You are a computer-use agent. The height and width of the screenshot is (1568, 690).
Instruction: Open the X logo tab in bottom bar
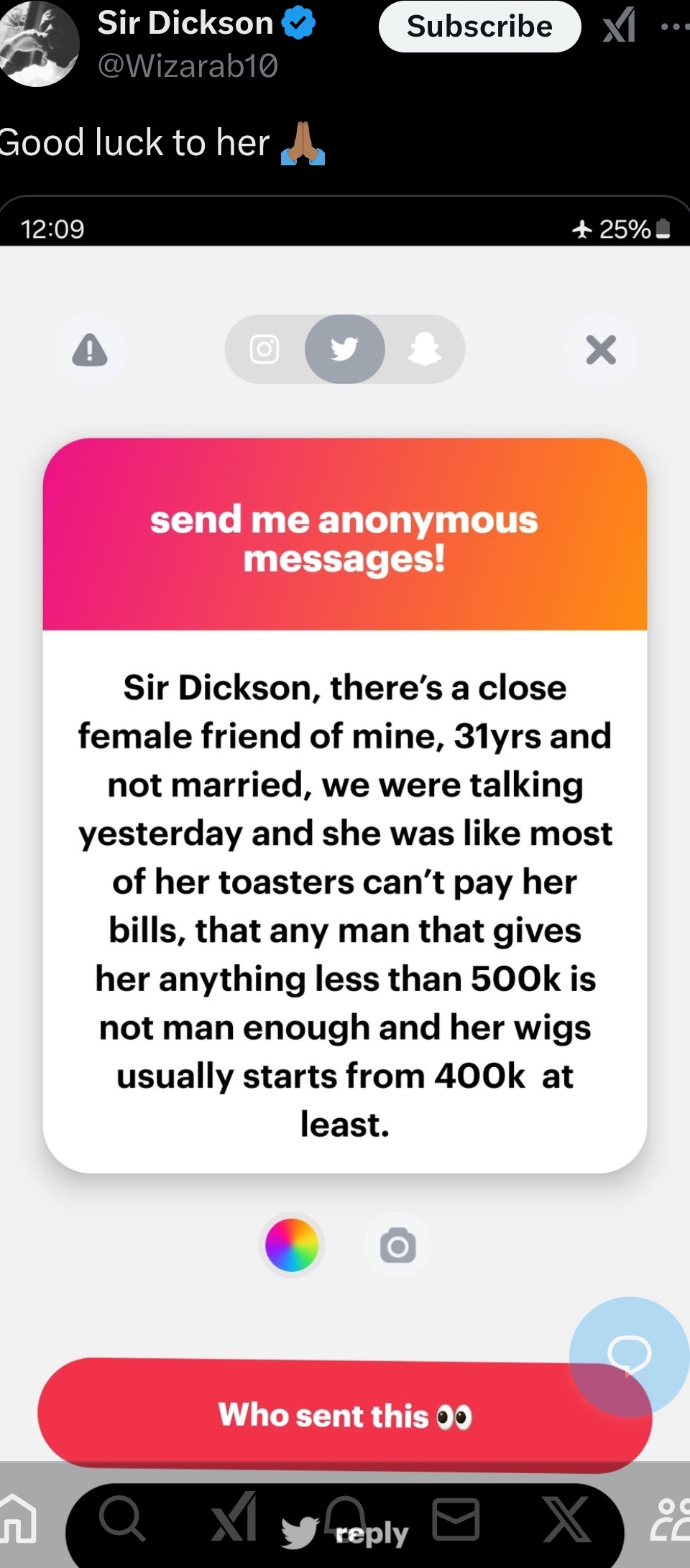(x=567, y=1518)
